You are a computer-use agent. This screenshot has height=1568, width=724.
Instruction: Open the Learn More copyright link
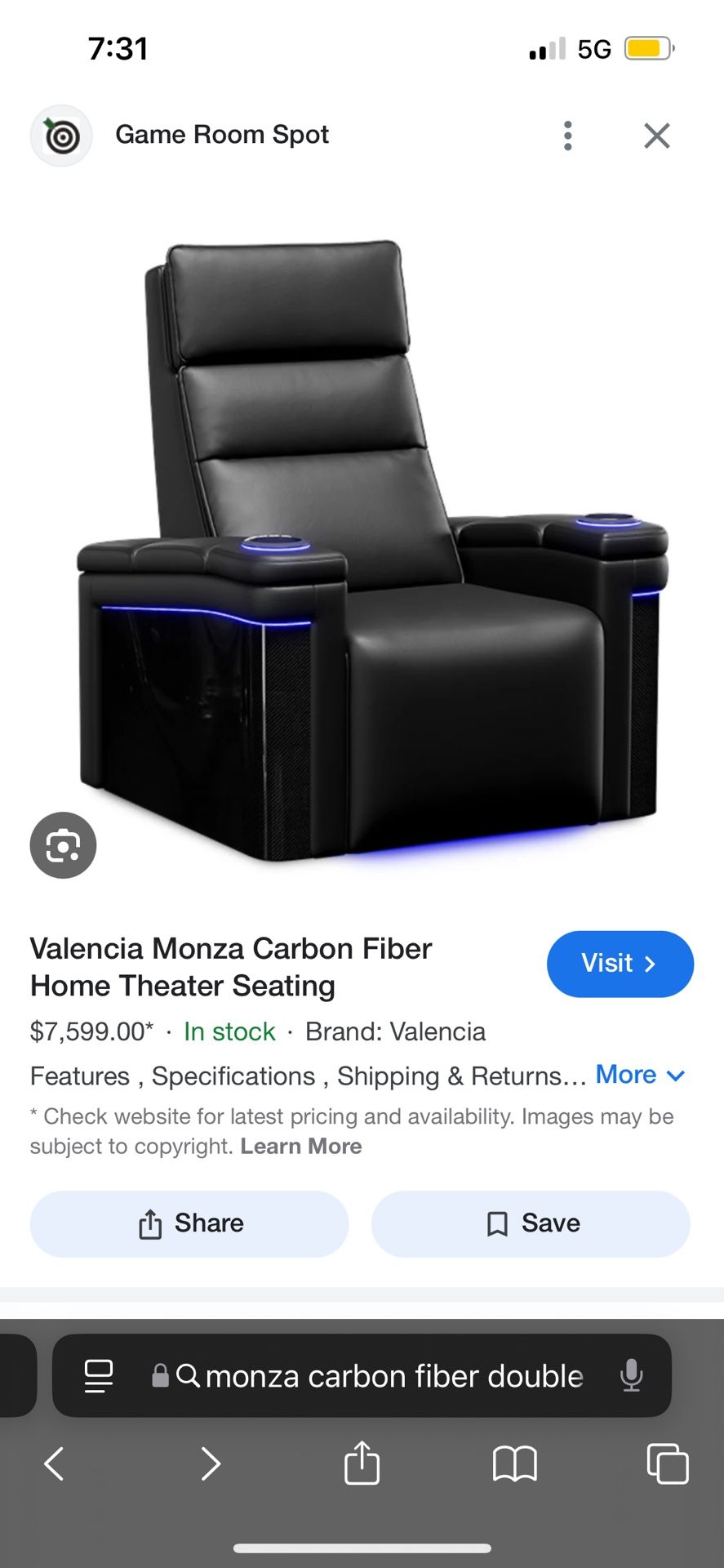(301, 1147)
